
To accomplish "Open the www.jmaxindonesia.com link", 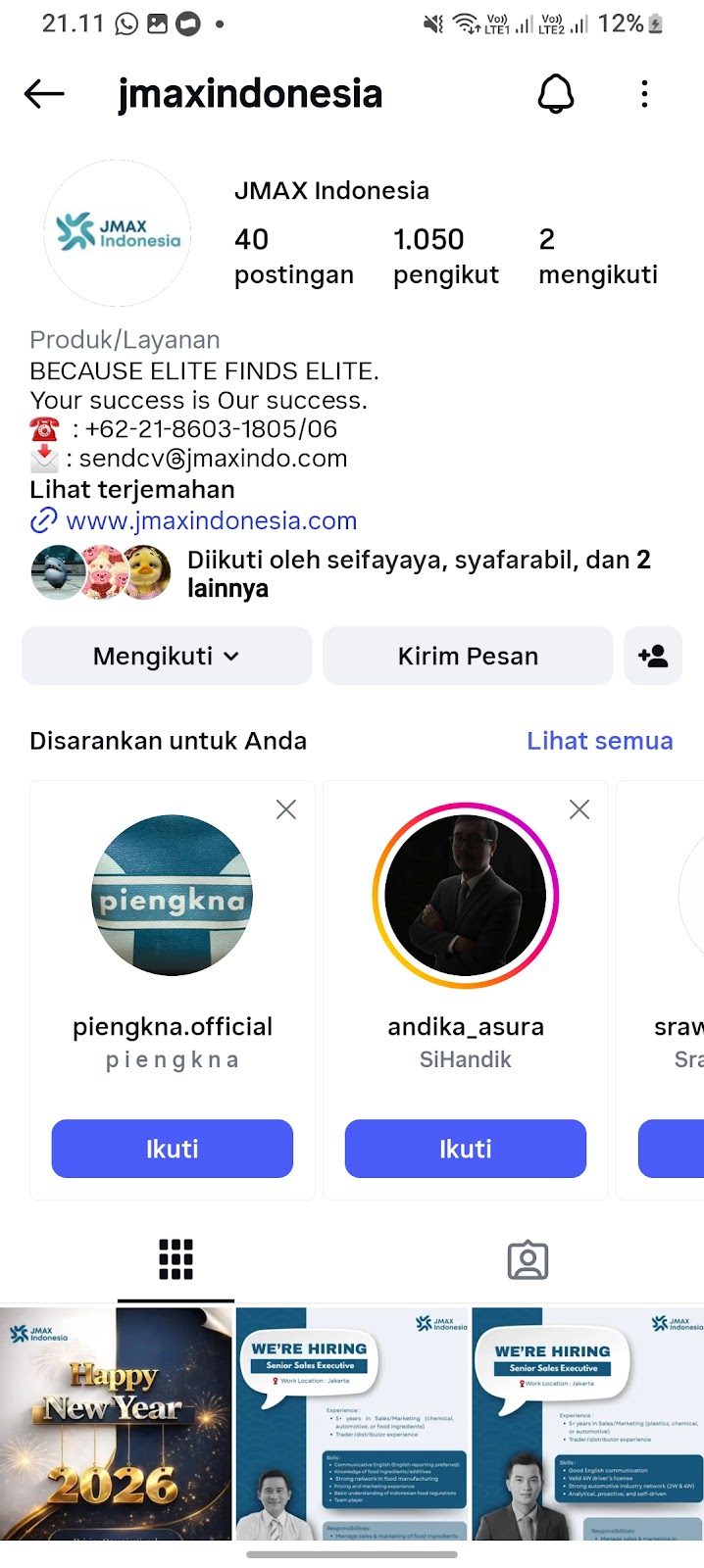I will (210, 520).
